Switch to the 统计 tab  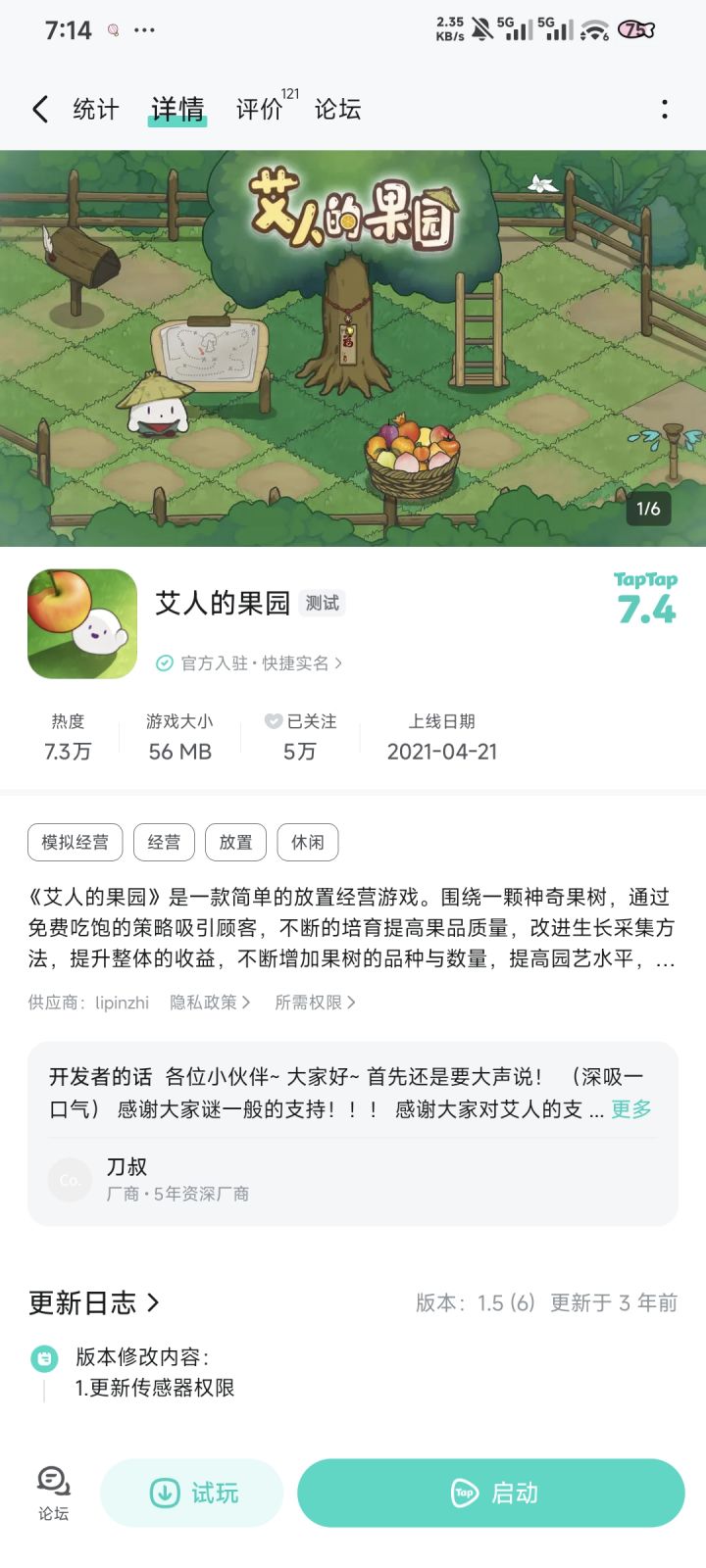pyautogui.click(x=93, y=110)
